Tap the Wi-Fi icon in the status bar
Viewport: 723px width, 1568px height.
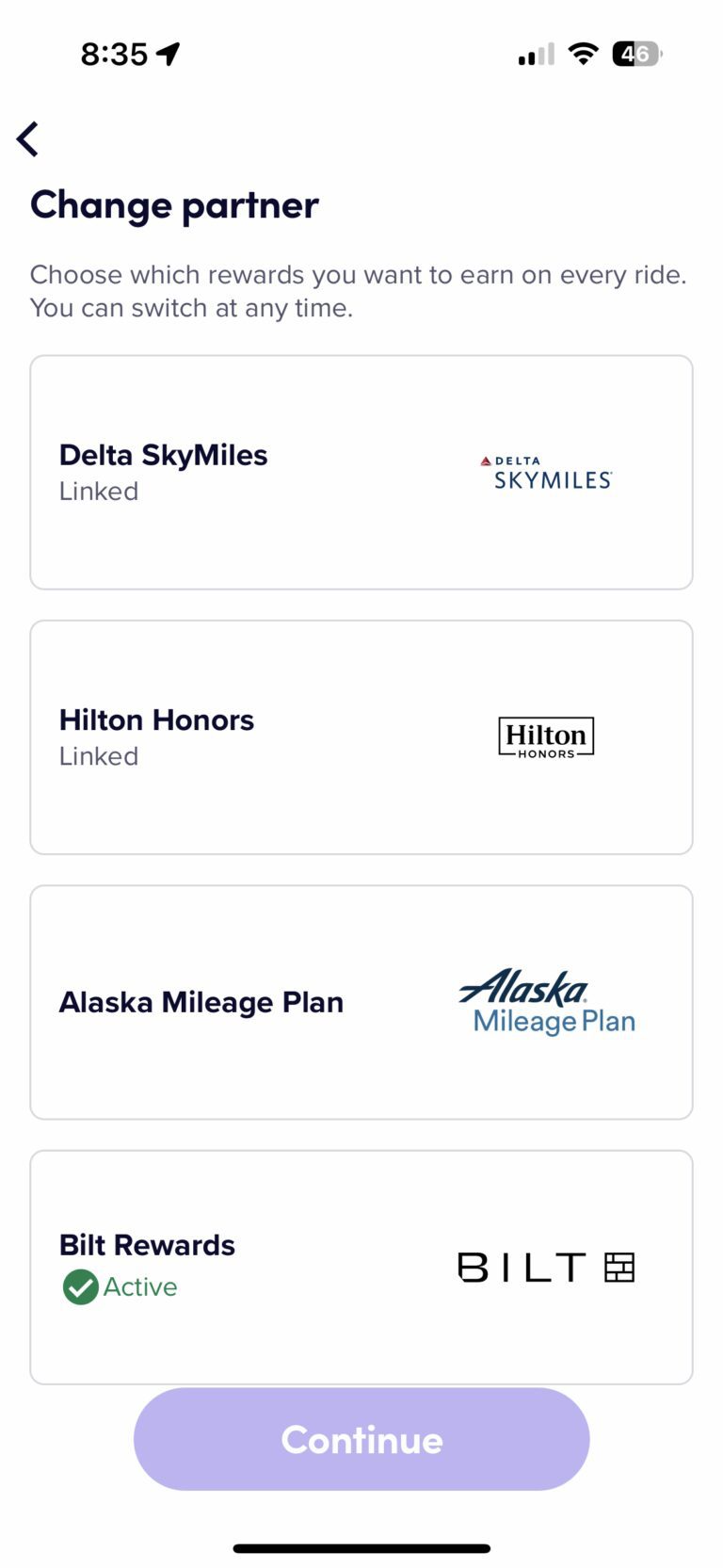point(583,53)
